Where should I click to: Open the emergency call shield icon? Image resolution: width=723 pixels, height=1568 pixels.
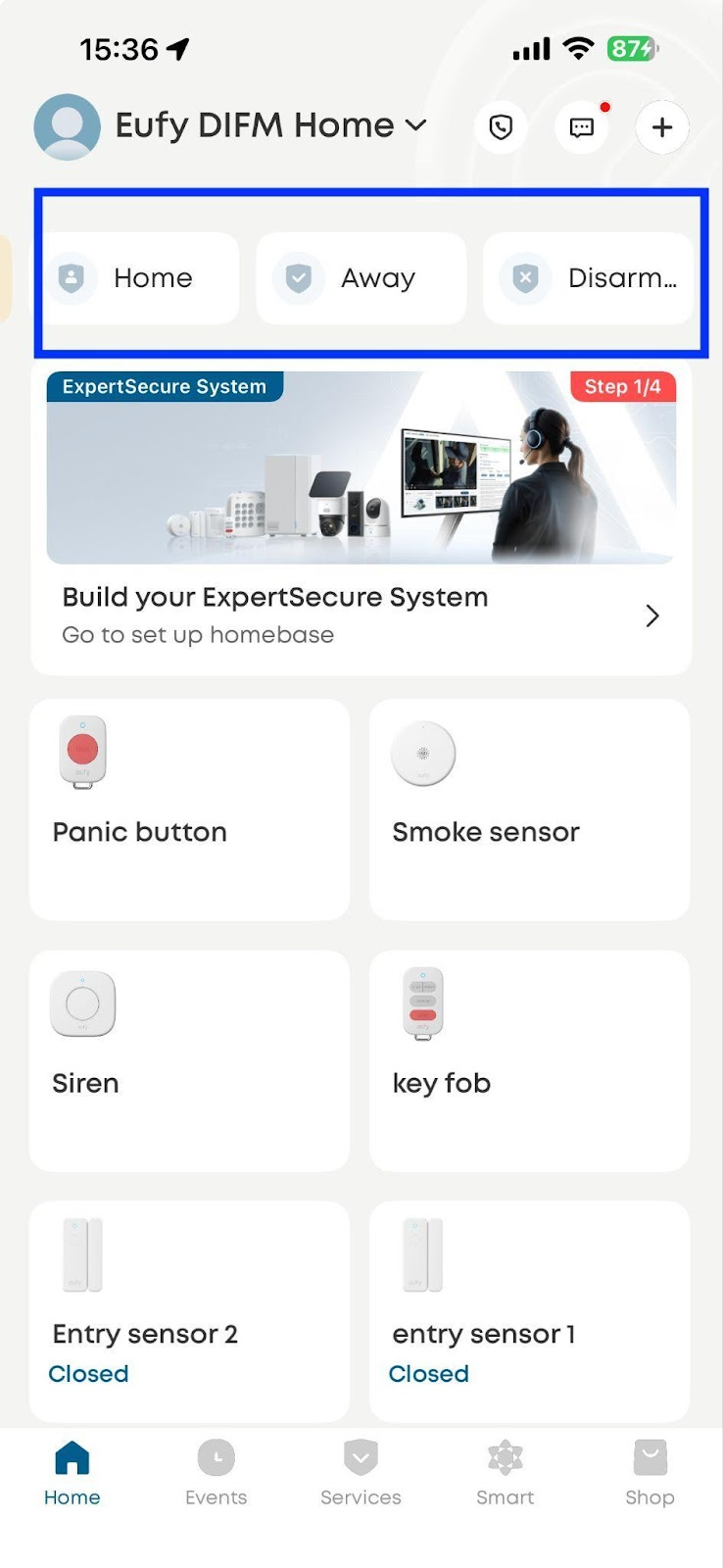(x=501, y=127)
